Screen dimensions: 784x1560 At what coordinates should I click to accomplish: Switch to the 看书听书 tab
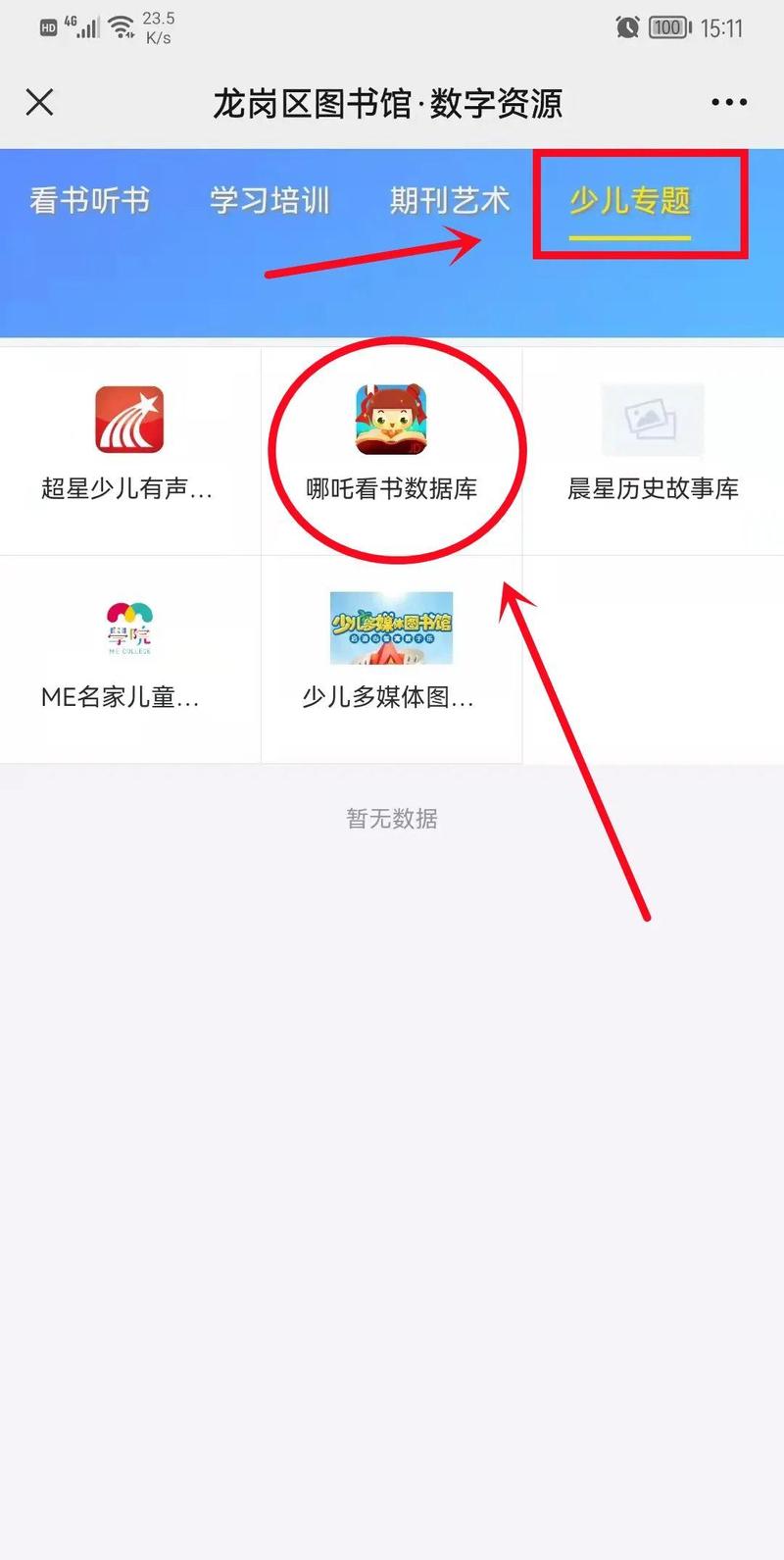click(89, 201)
